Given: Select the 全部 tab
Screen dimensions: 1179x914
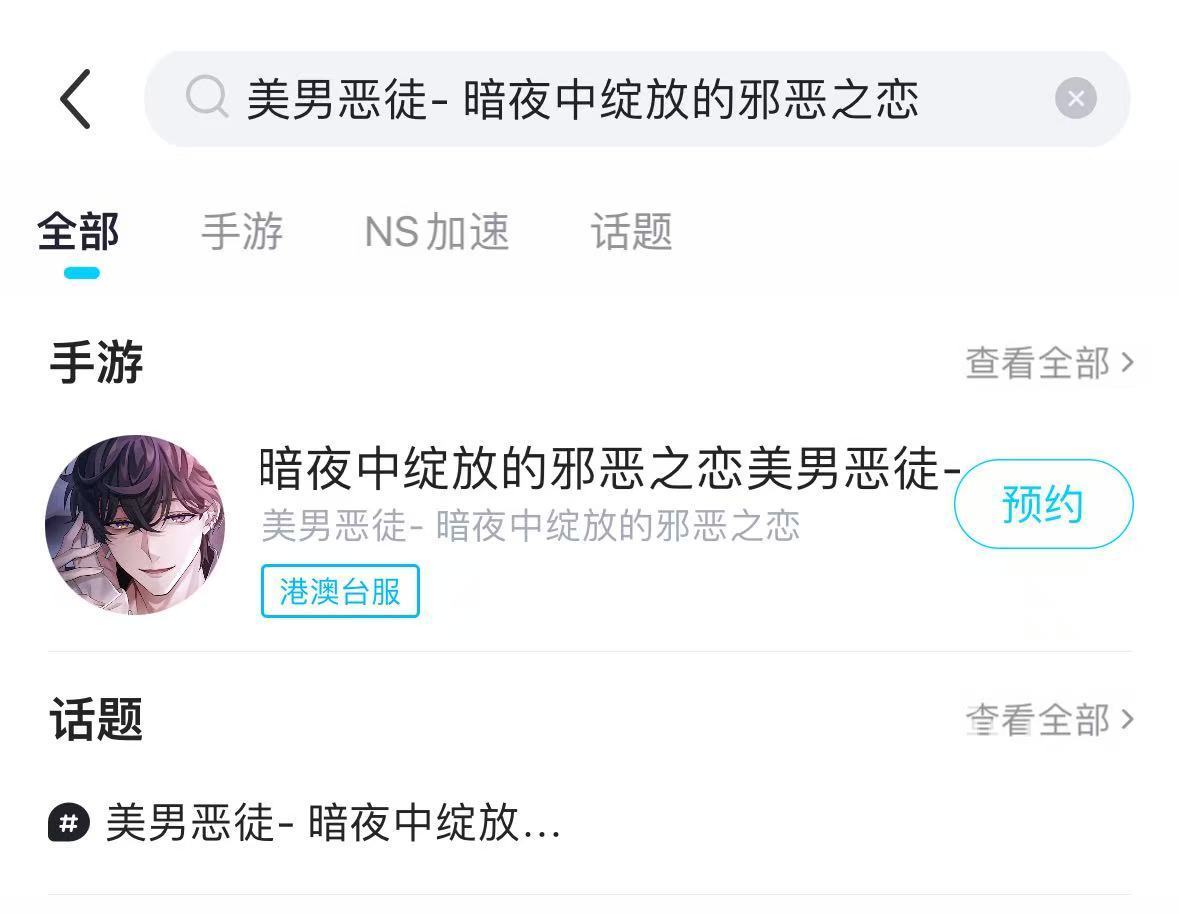Looking at the screenshot, I should coord(79,232).
